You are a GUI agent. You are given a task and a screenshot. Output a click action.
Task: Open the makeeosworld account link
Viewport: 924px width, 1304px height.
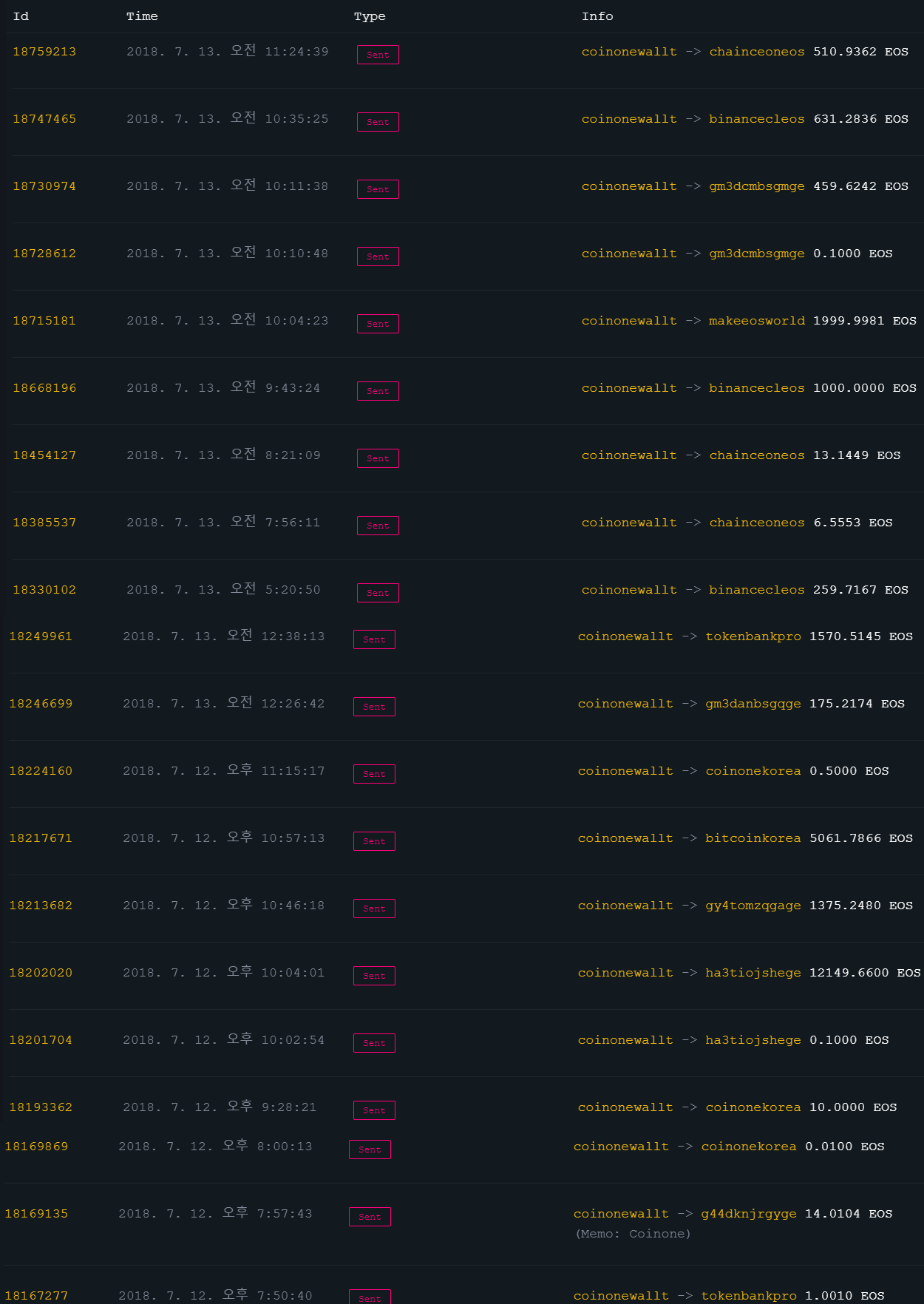tap(756, 321)
